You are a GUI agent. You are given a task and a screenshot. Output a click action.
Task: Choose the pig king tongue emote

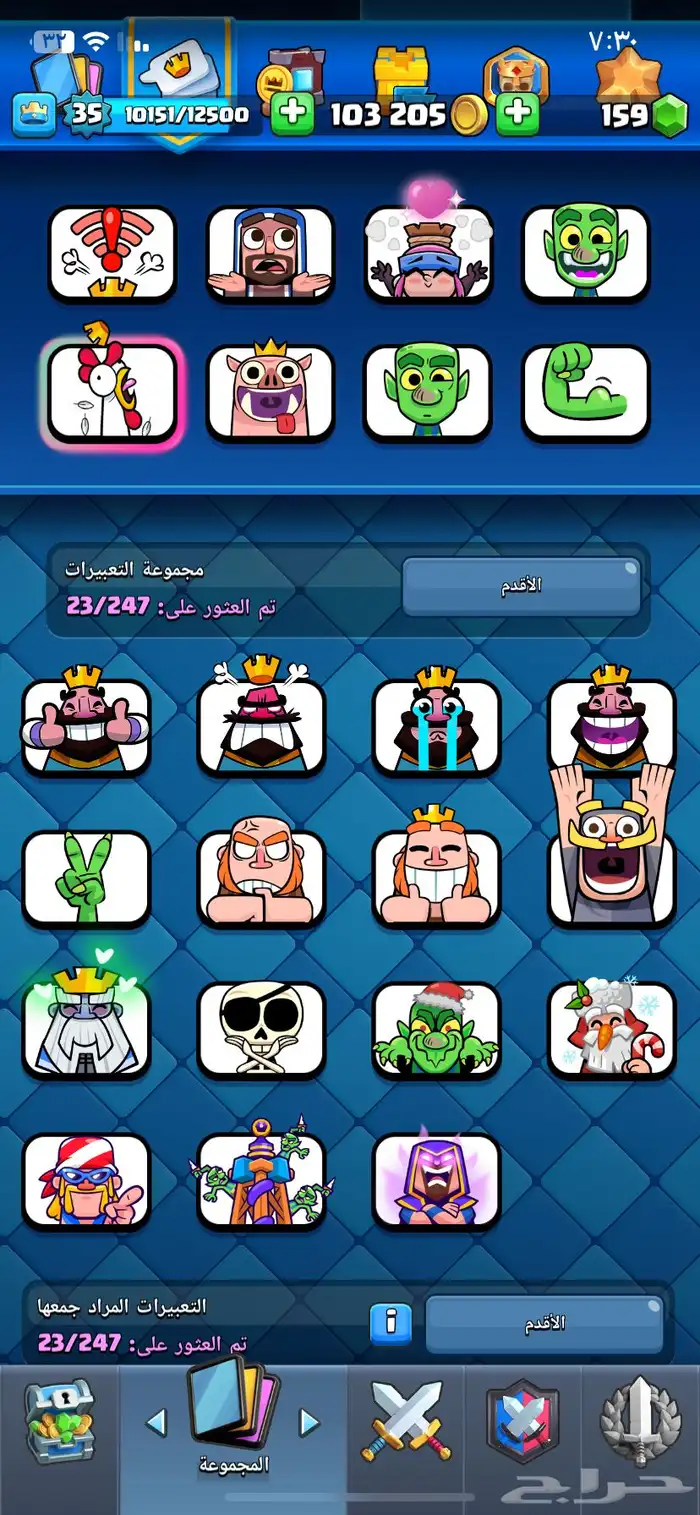pyautogui.click(x=270, y=392)
